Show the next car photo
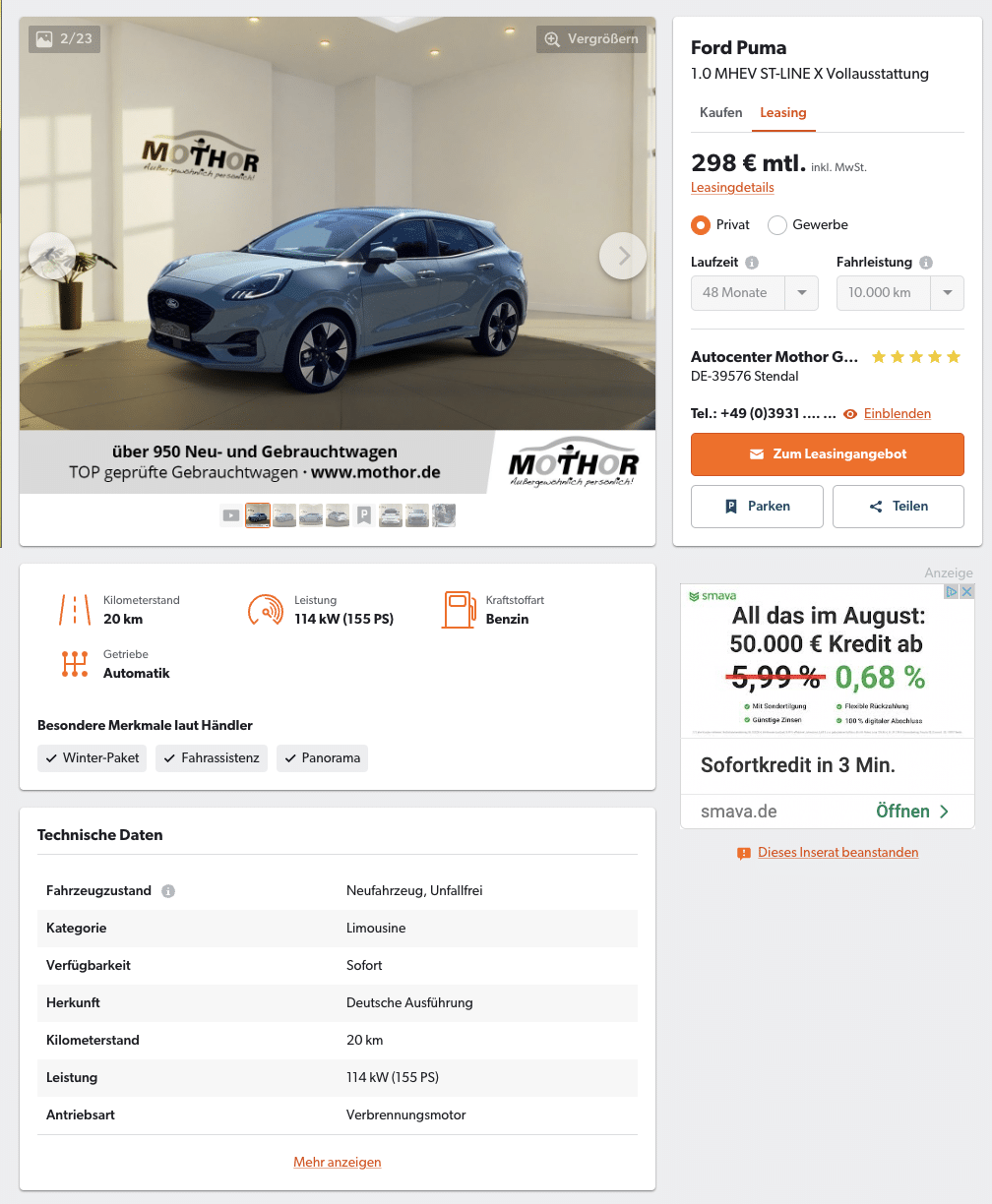This screenshot has height=1204, width=992. coord(622,256)
